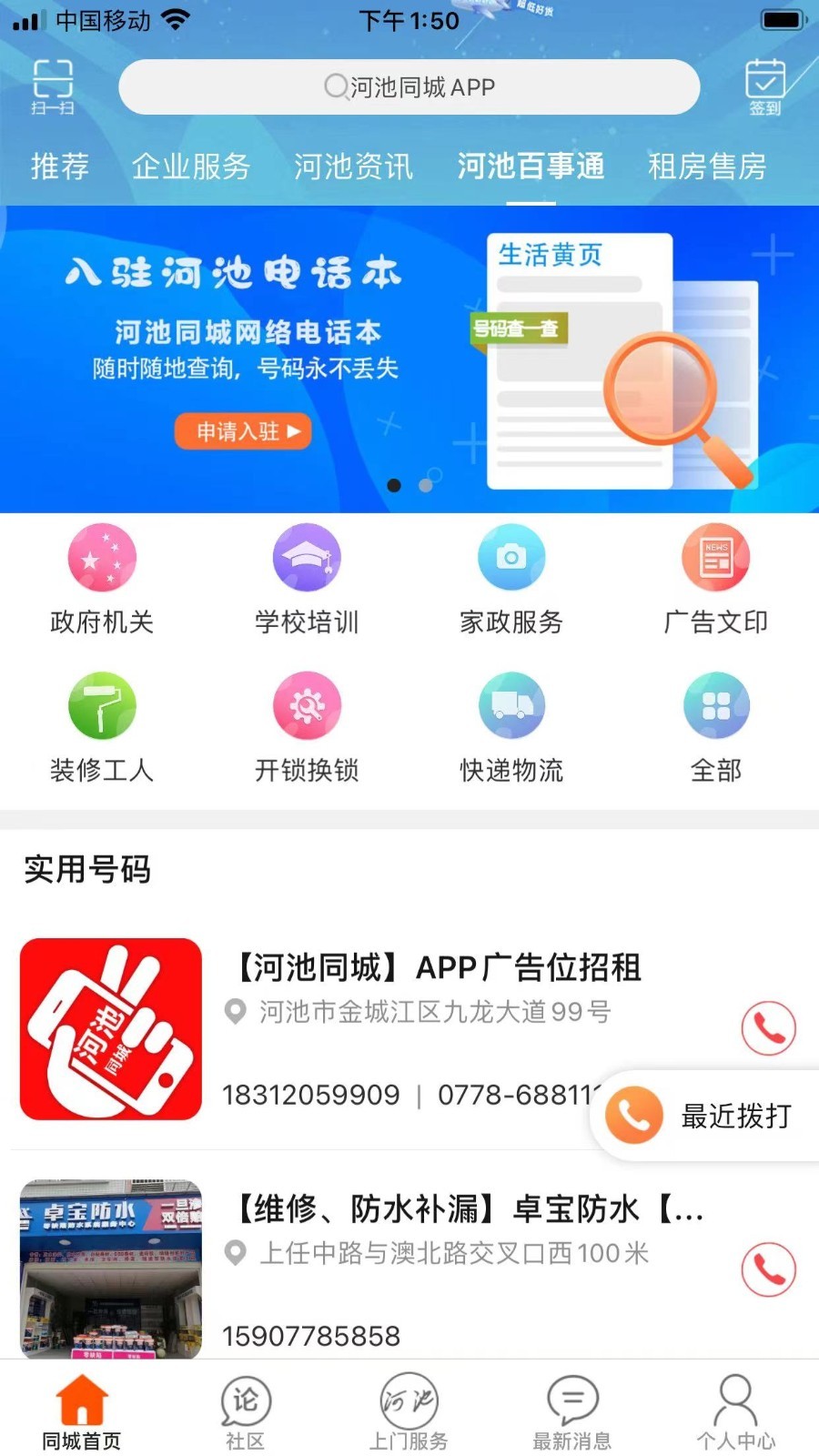The image size is (819, 1456).
Task: Call the 卓宝防水 listing
Action: pos(768,1269)
